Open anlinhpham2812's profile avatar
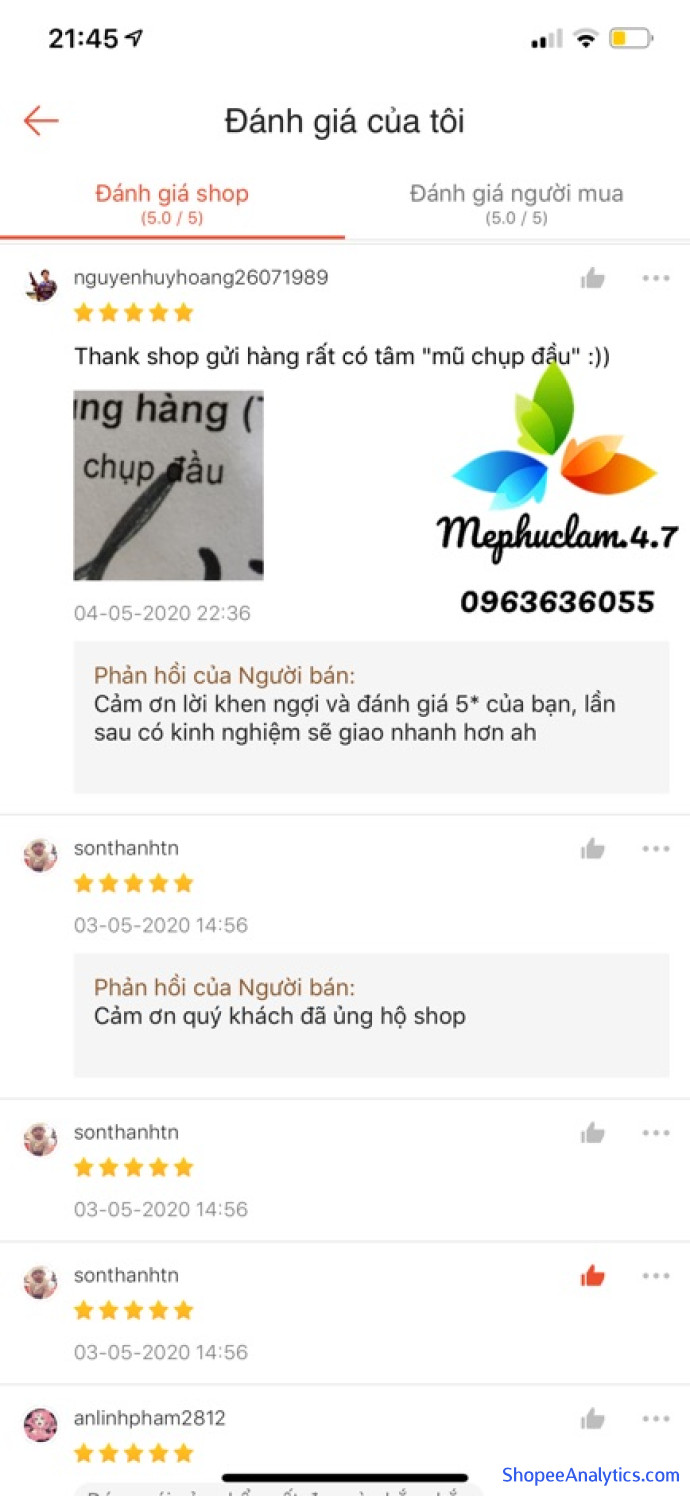The height and width of the screenshot is (1496, 690). pos(41,1425)
